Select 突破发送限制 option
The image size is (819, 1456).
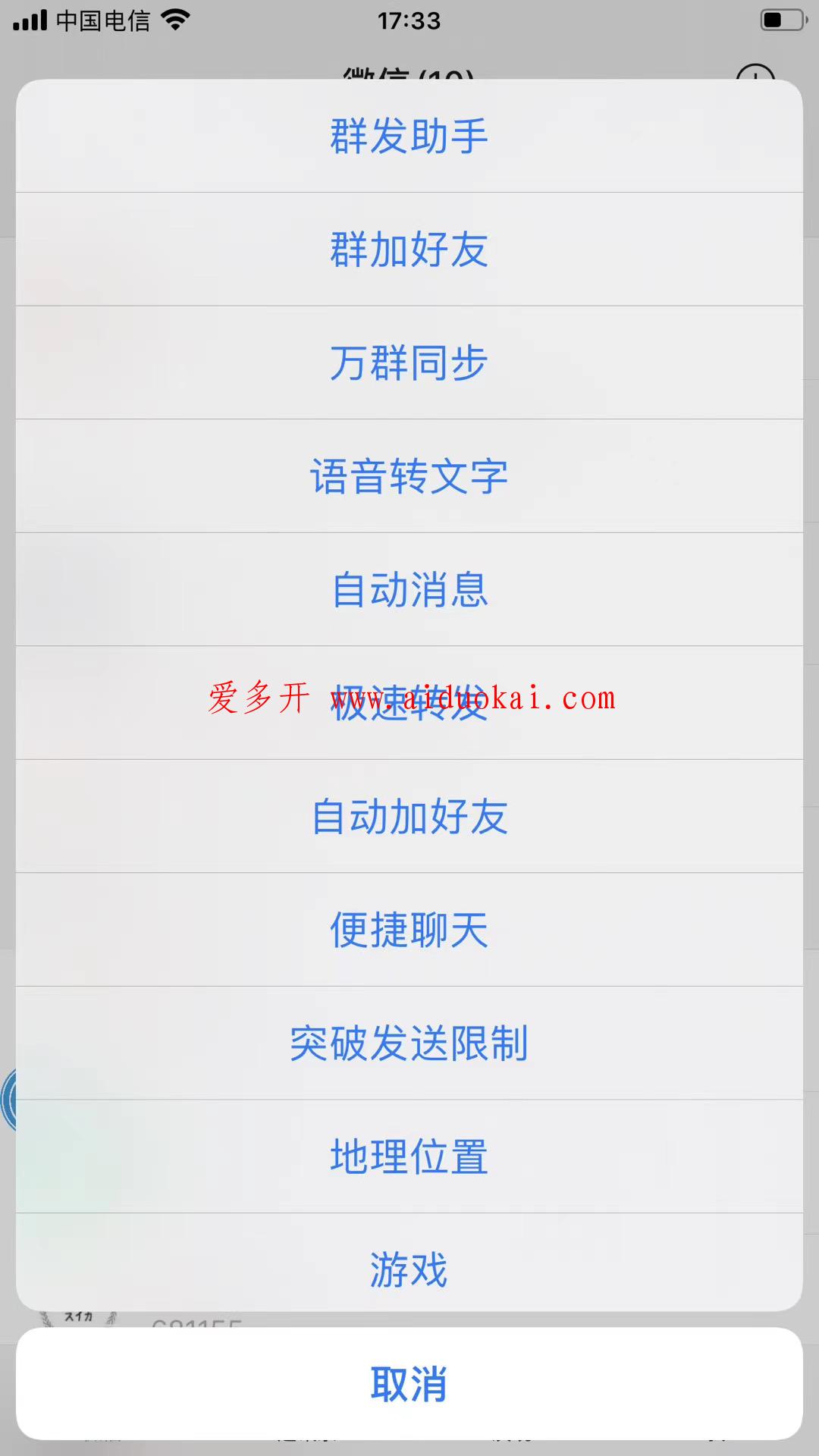(x=409, y=1043)
